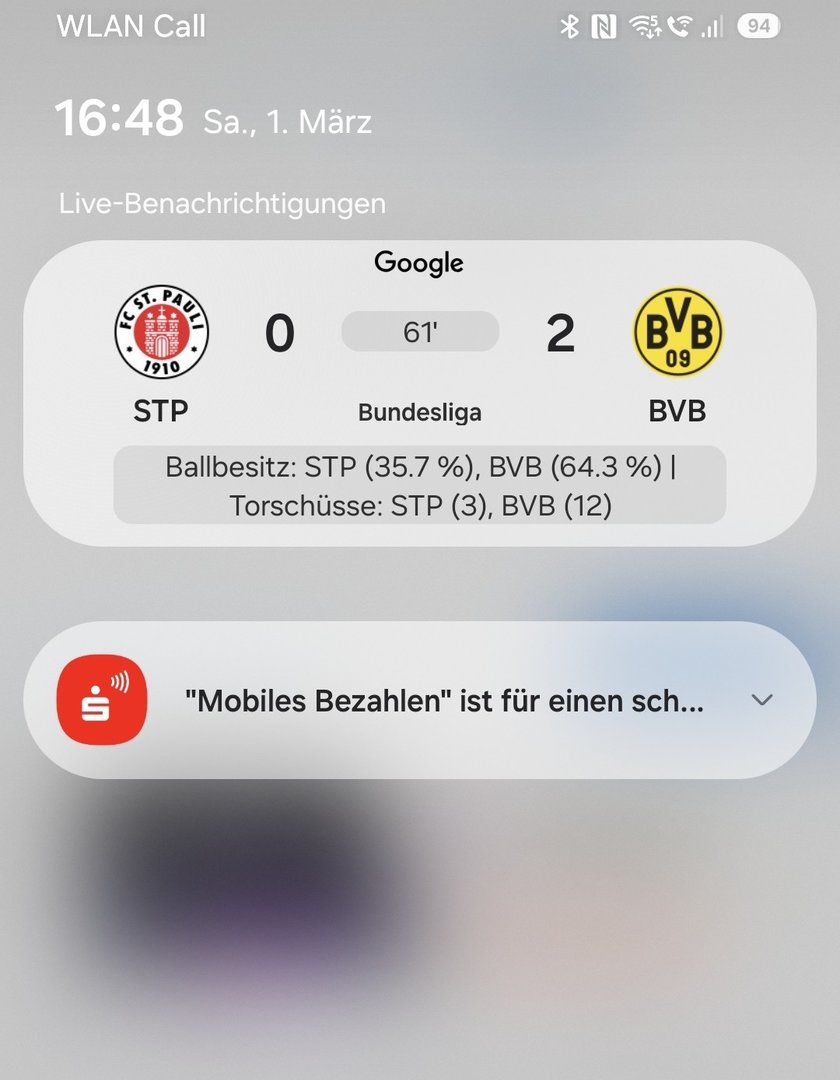
Task: Open the St. Pauli vs BVB live score card
Action: 420,393
